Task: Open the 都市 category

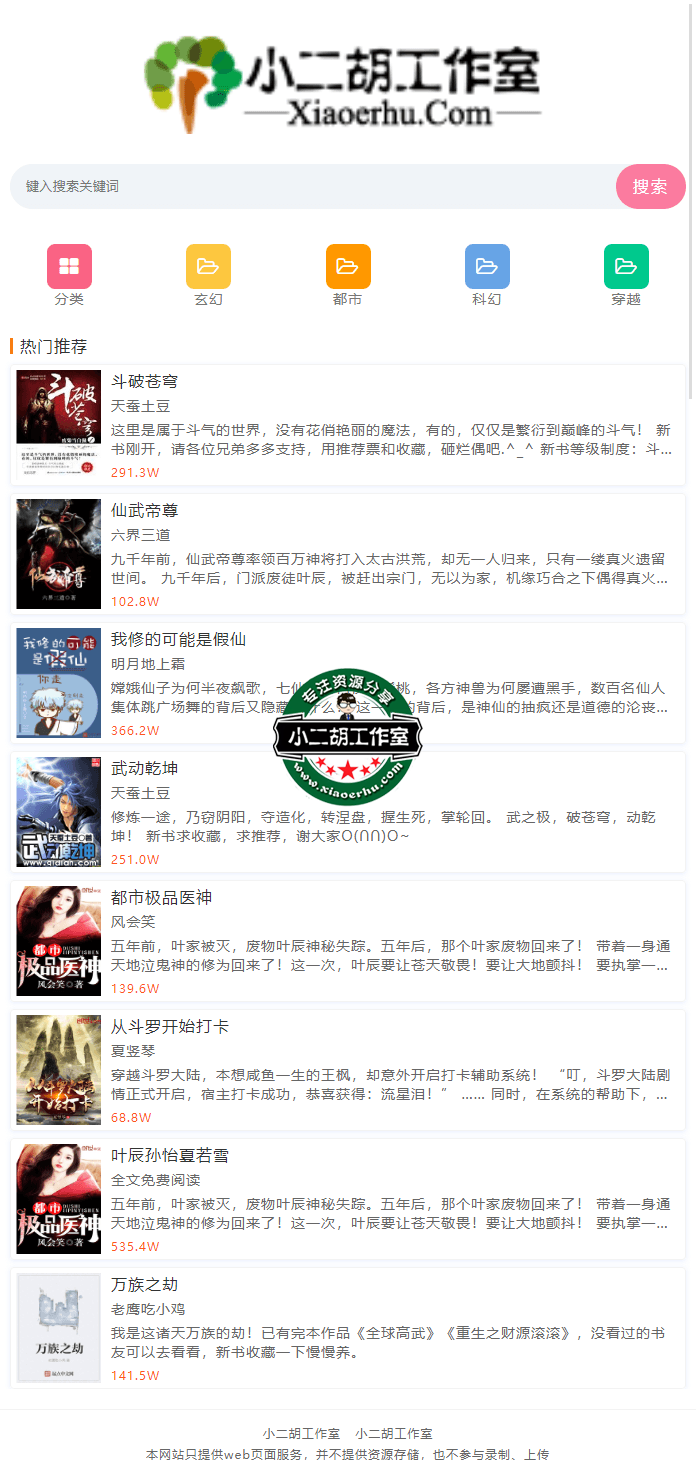Action: pos(347,267)
